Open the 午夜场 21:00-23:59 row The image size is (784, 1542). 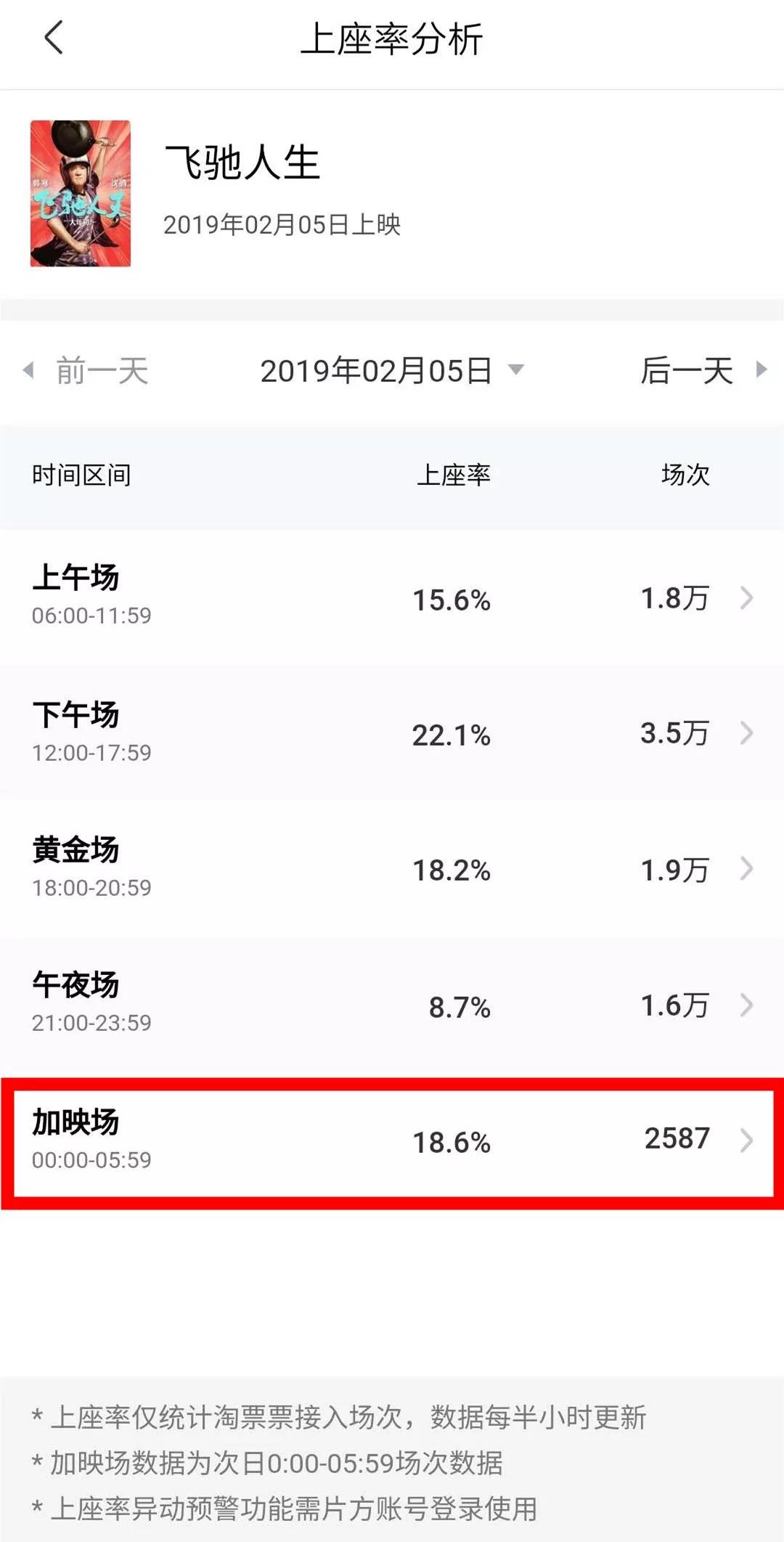click(392, 1004)
